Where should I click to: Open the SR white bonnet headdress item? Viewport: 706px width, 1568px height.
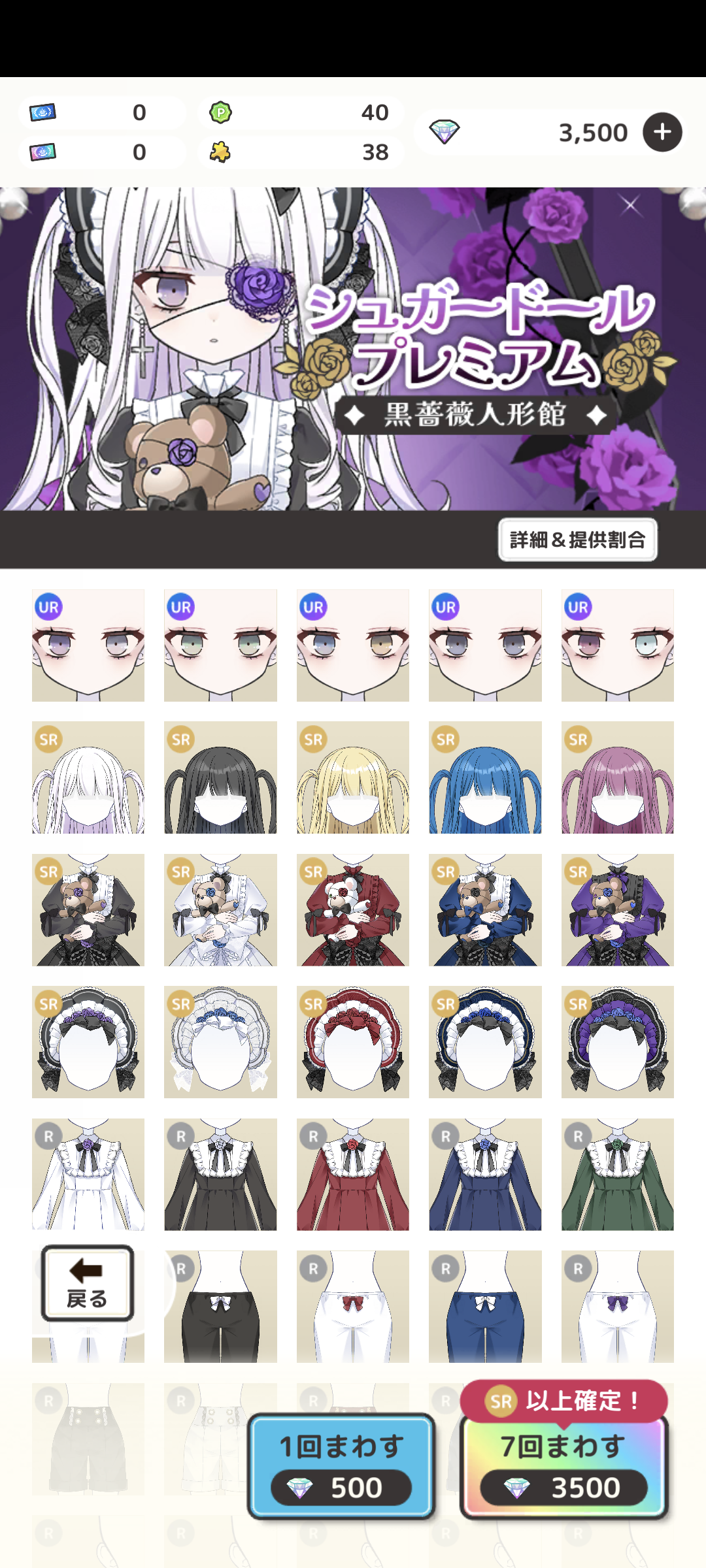pos(220,1042)
